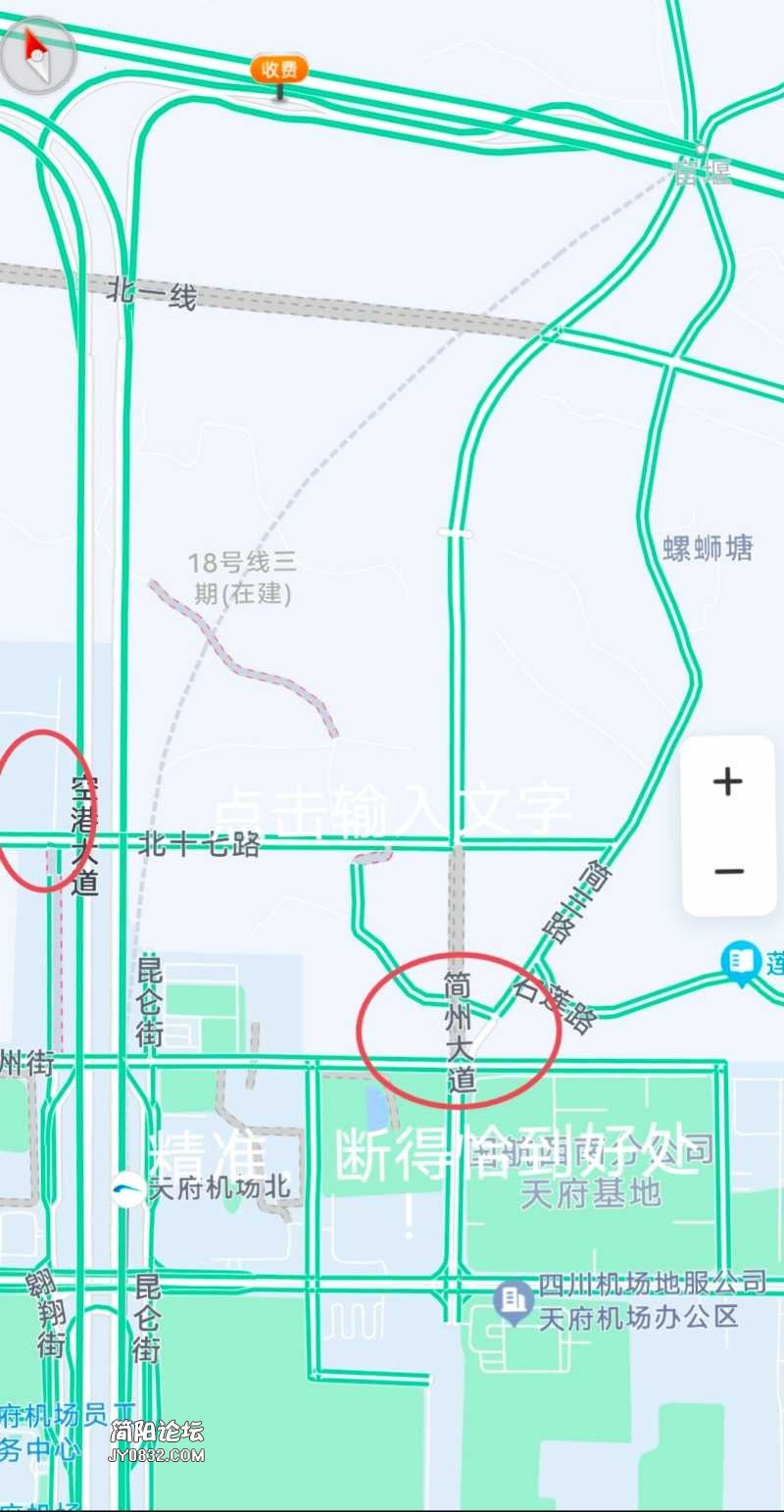Viewport: 784px width, 1512px height.
Task: Zoom out with the minus button
Action: [x=728, y=872]
